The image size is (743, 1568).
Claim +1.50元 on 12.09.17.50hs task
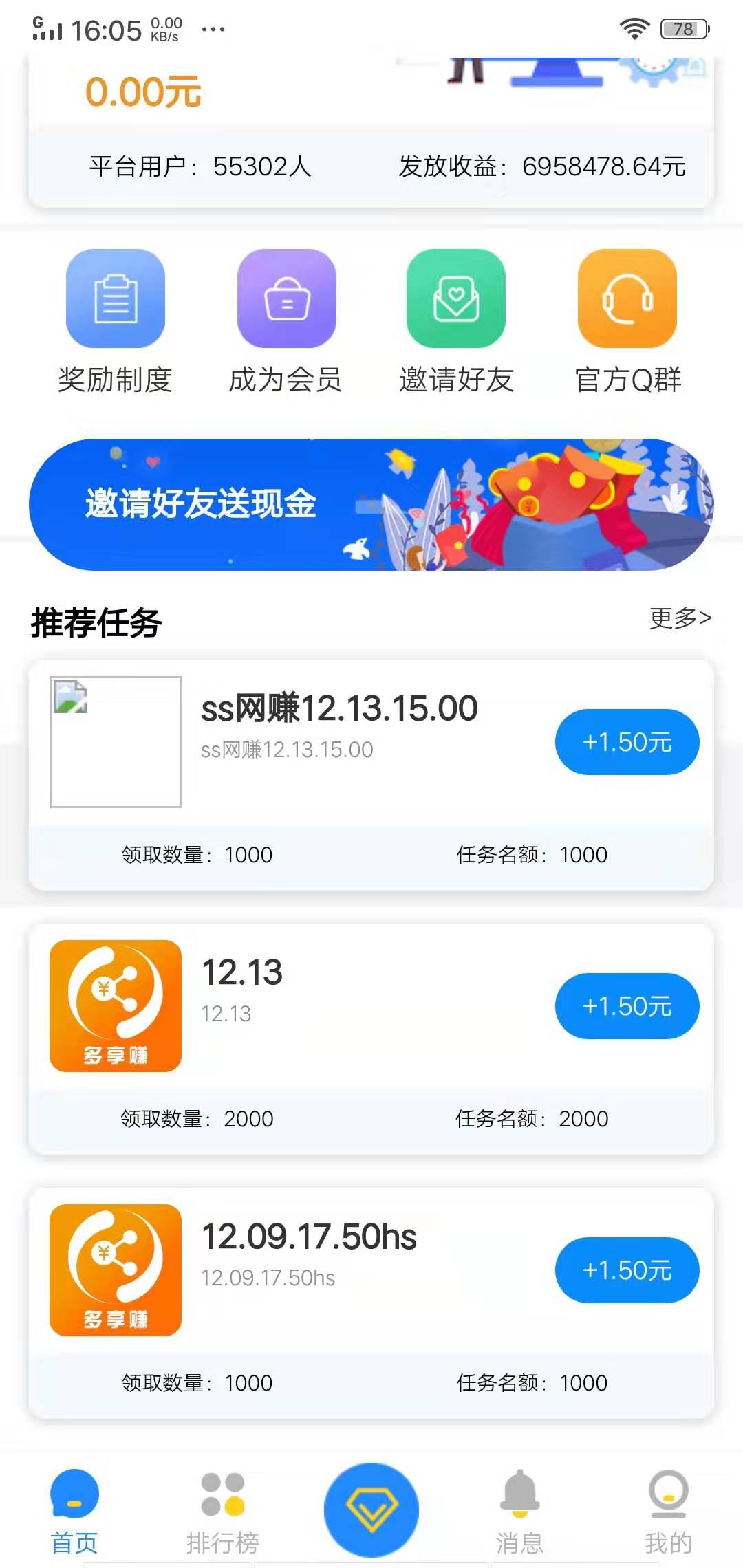[627, 1270]
